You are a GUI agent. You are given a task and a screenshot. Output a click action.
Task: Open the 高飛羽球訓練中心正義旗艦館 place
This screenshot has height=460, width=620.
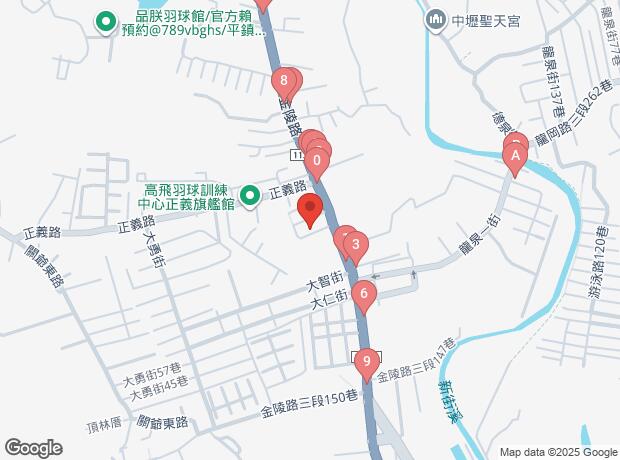252,195
